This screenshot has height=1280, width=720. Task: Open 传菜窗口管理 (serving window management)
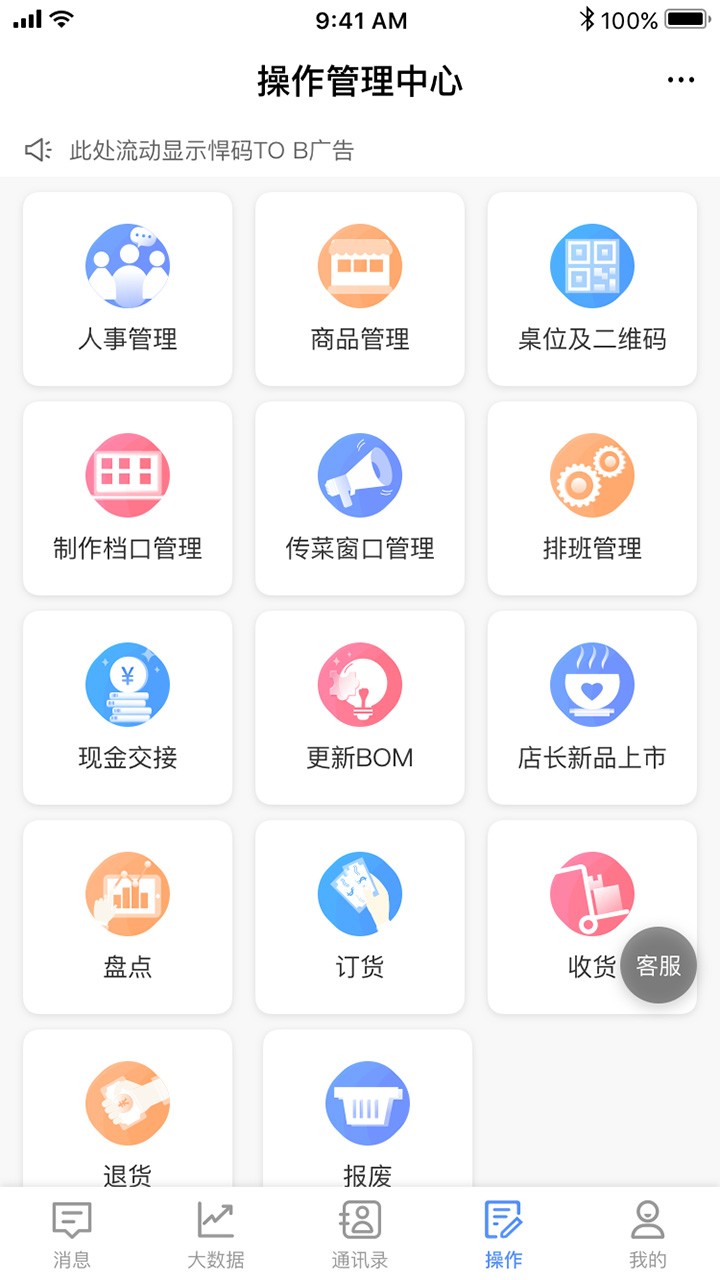pos(360,499)
